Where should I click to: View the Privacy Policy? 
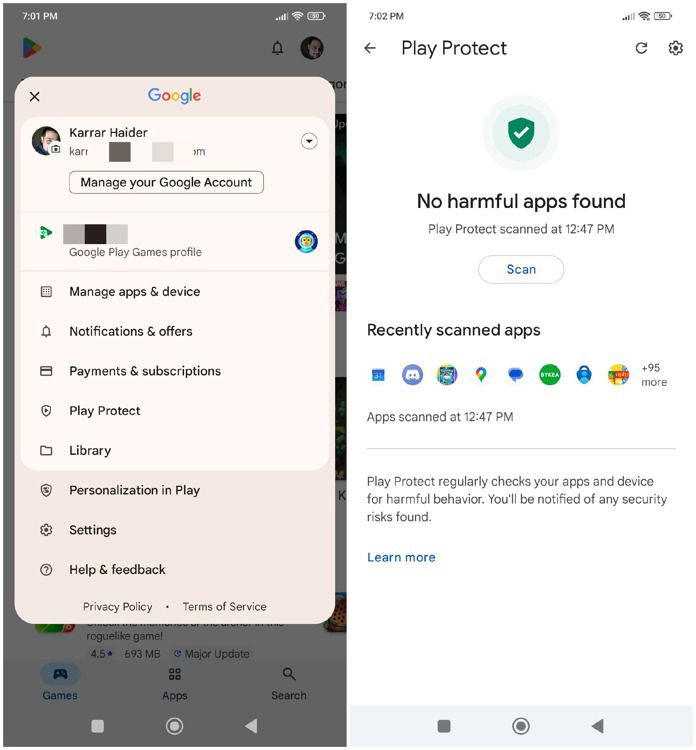[x=117, y=607]
